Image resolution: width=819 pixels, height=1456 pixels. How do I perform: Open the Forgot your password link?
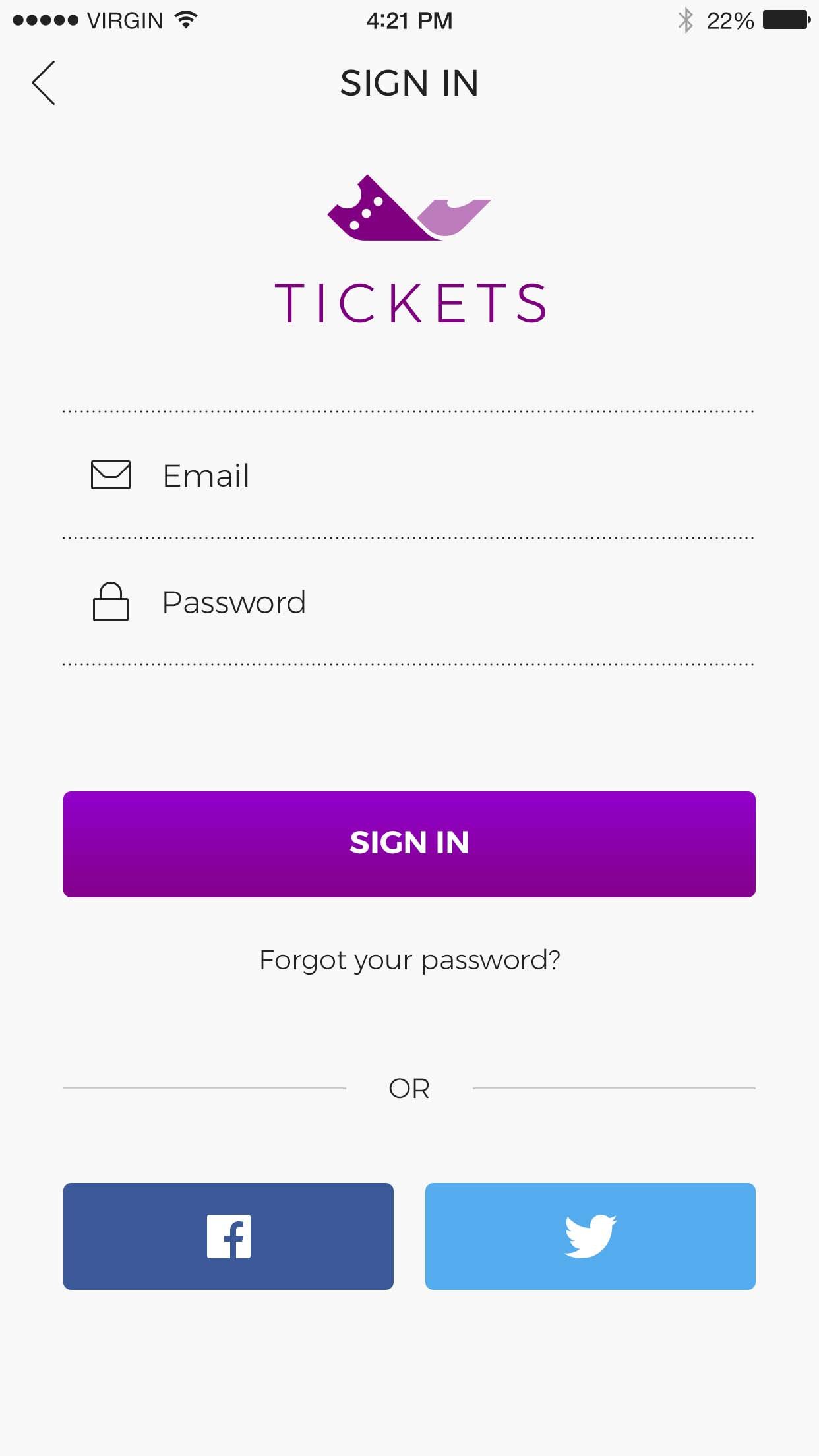tap(409, 960)
